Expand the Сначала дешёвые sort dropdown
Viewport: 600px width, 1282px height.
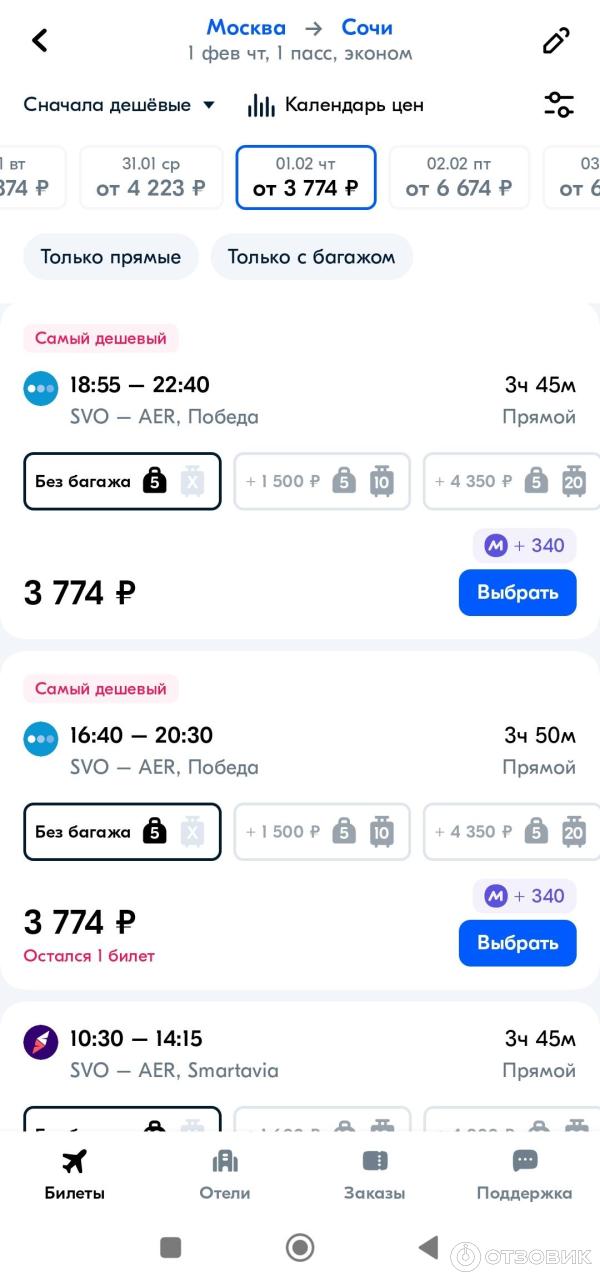(x=119, y=104)
